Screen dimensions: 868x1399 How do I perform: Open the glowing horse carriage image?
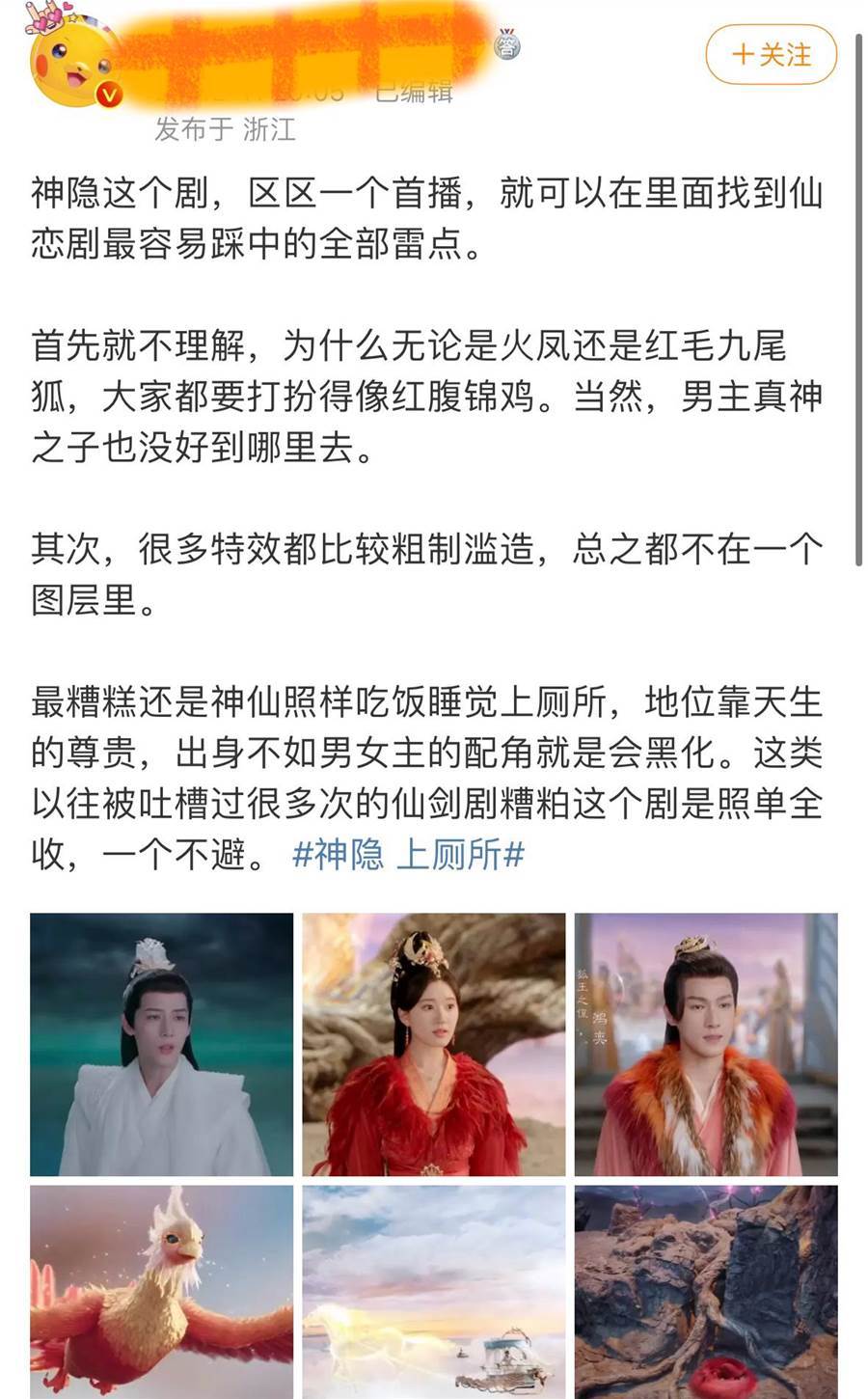(x=433, y=1291)
